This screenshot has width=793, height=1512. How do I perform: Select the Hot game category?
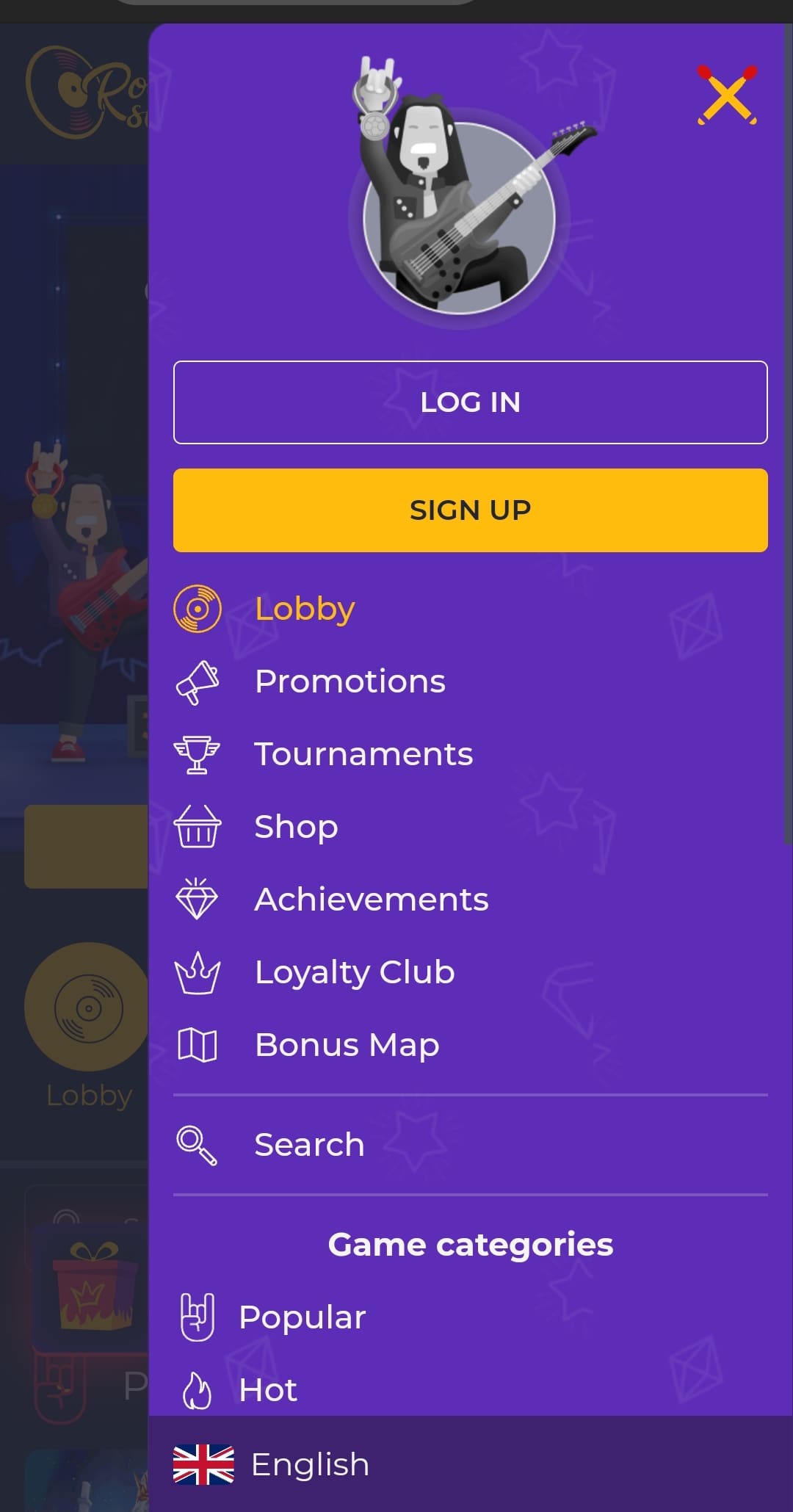pos(268,1390)
